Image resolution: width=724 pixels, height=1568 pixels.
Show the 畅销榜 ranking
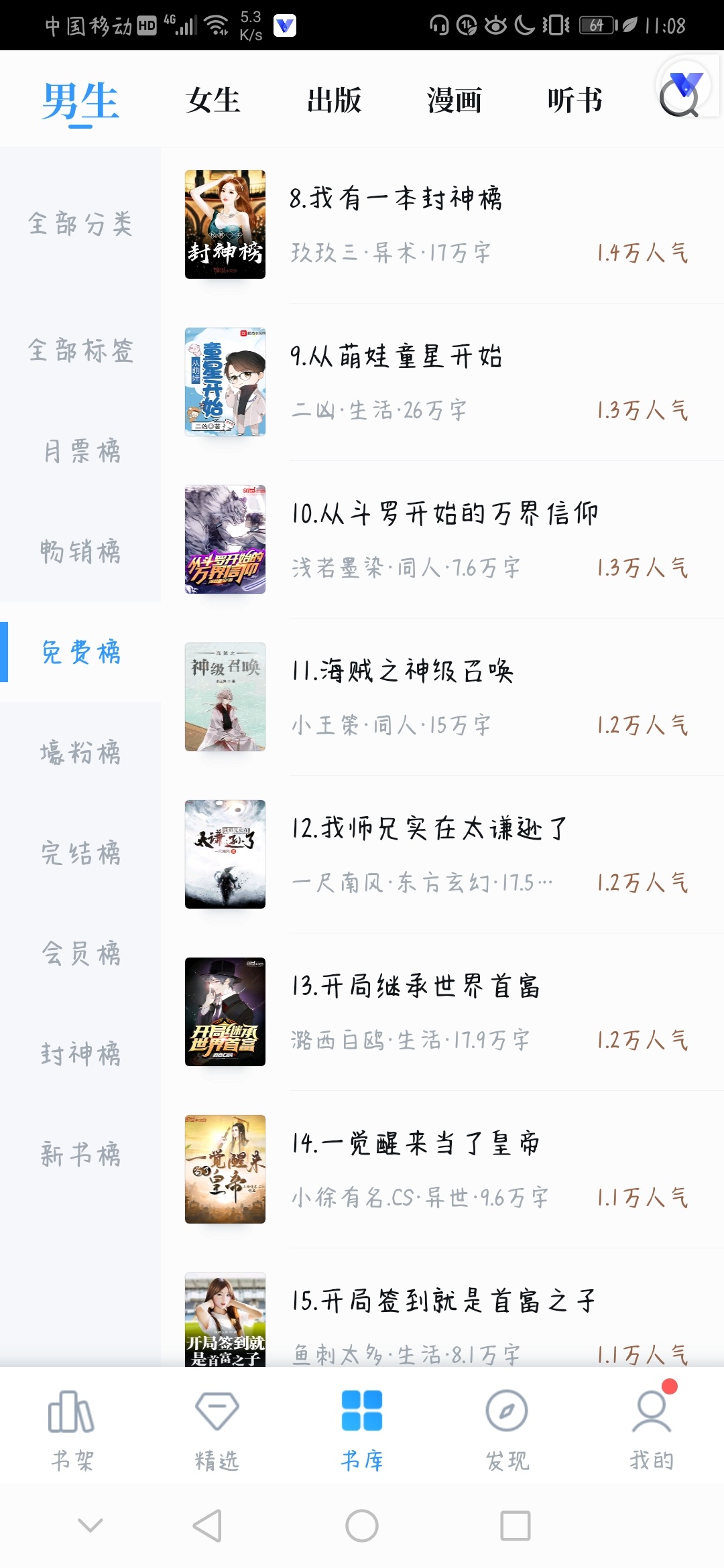pos(80,551)
